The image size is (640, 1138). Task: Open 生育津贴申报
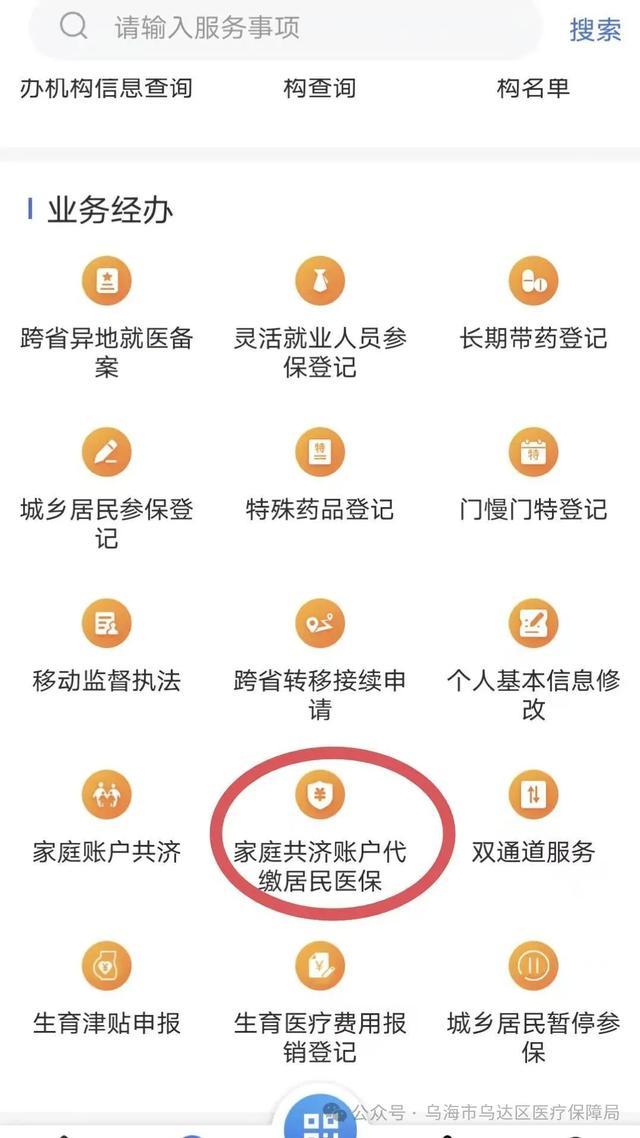point(107,989)
